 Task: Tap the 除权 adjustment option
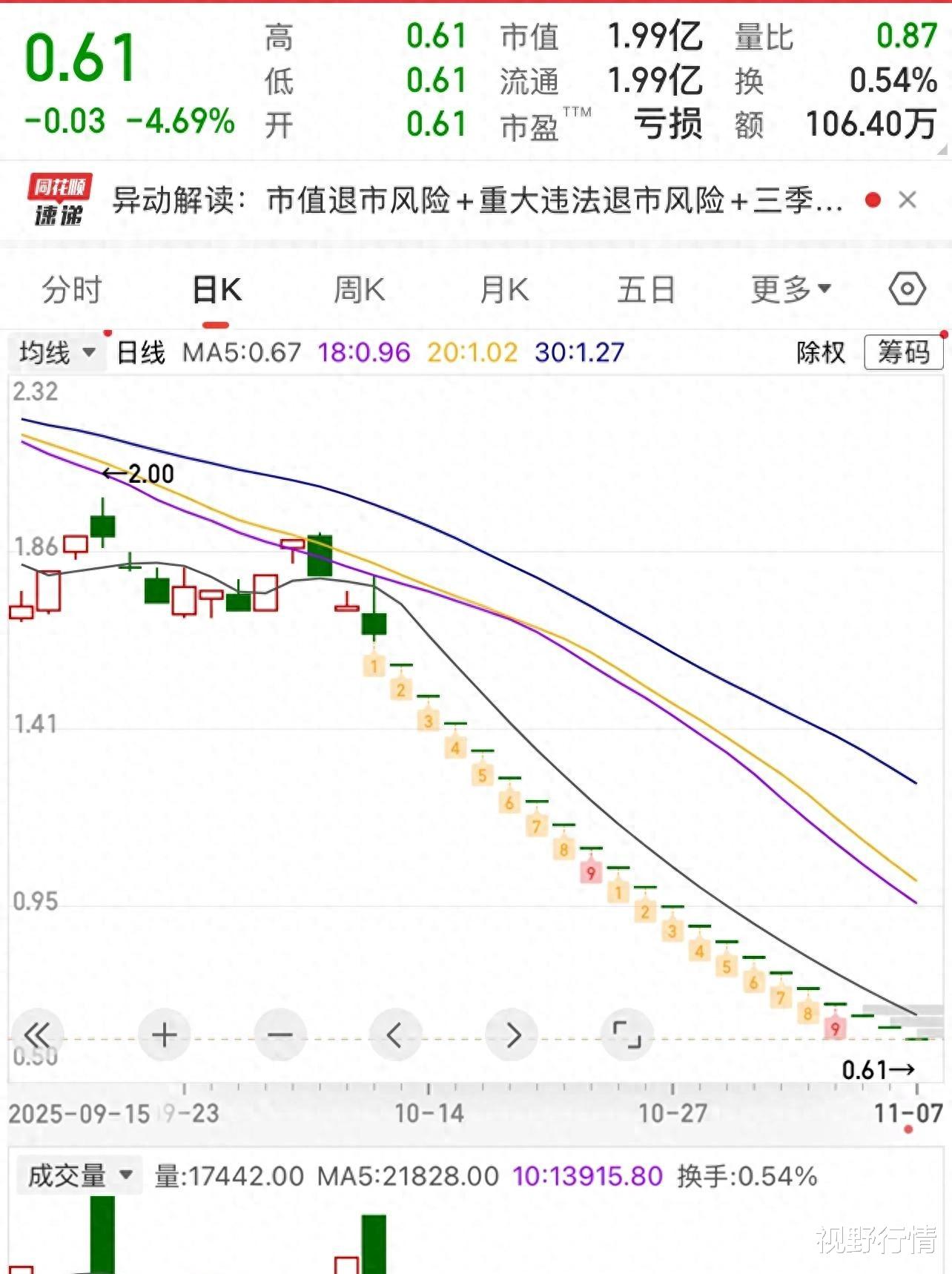[x=821, y=352]
